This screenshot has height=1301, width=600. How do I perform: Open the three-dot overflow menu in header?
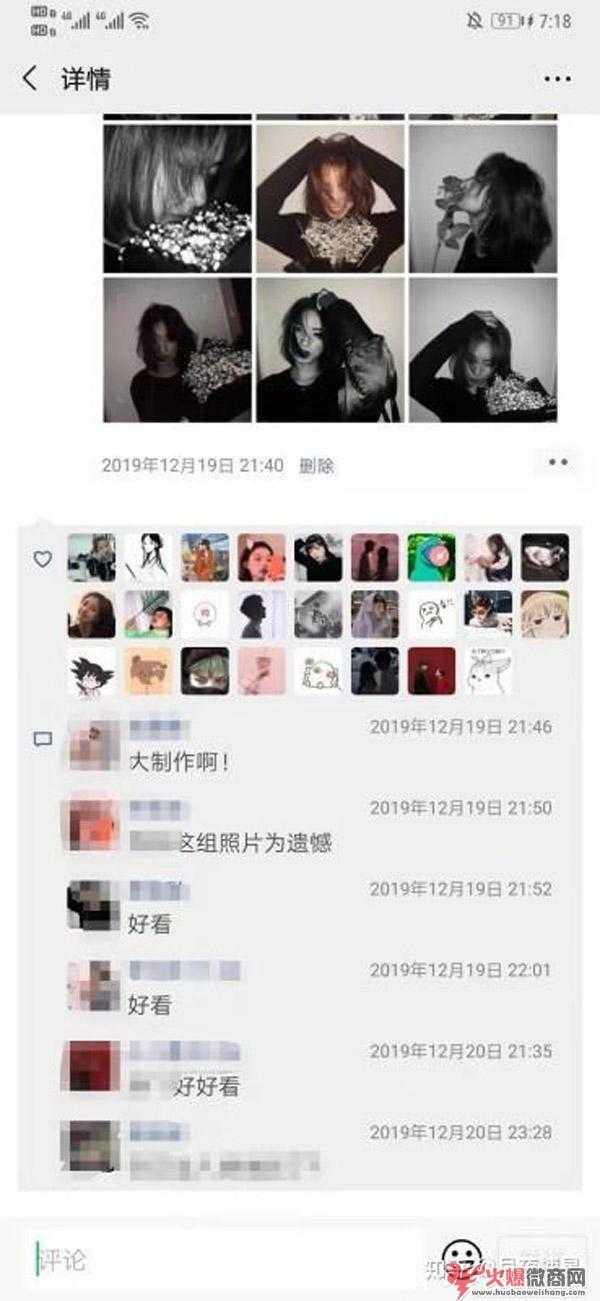[557, 79]
